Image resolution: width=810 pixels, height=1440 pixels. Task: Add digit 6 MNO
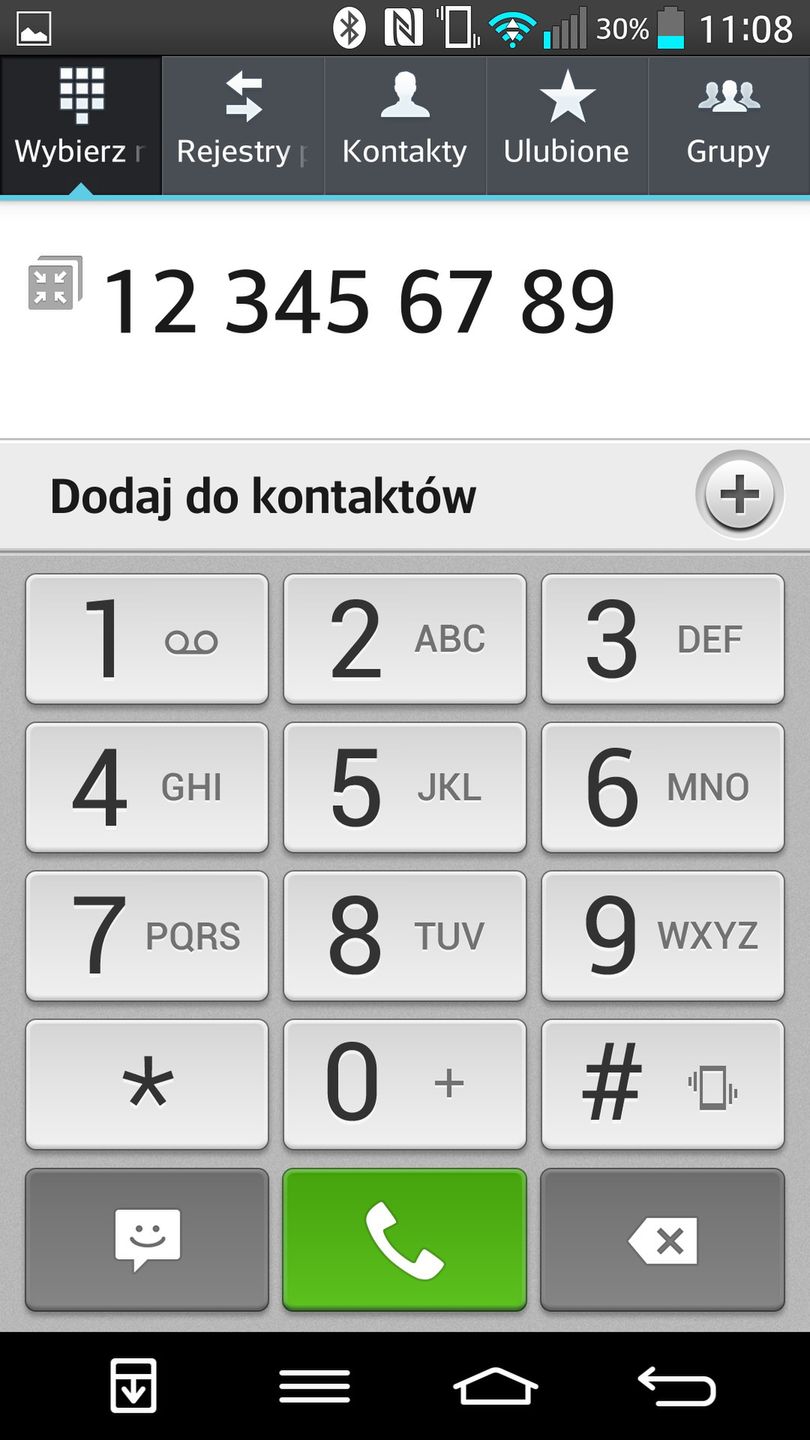pyautogui.click(x=663, y=787)
